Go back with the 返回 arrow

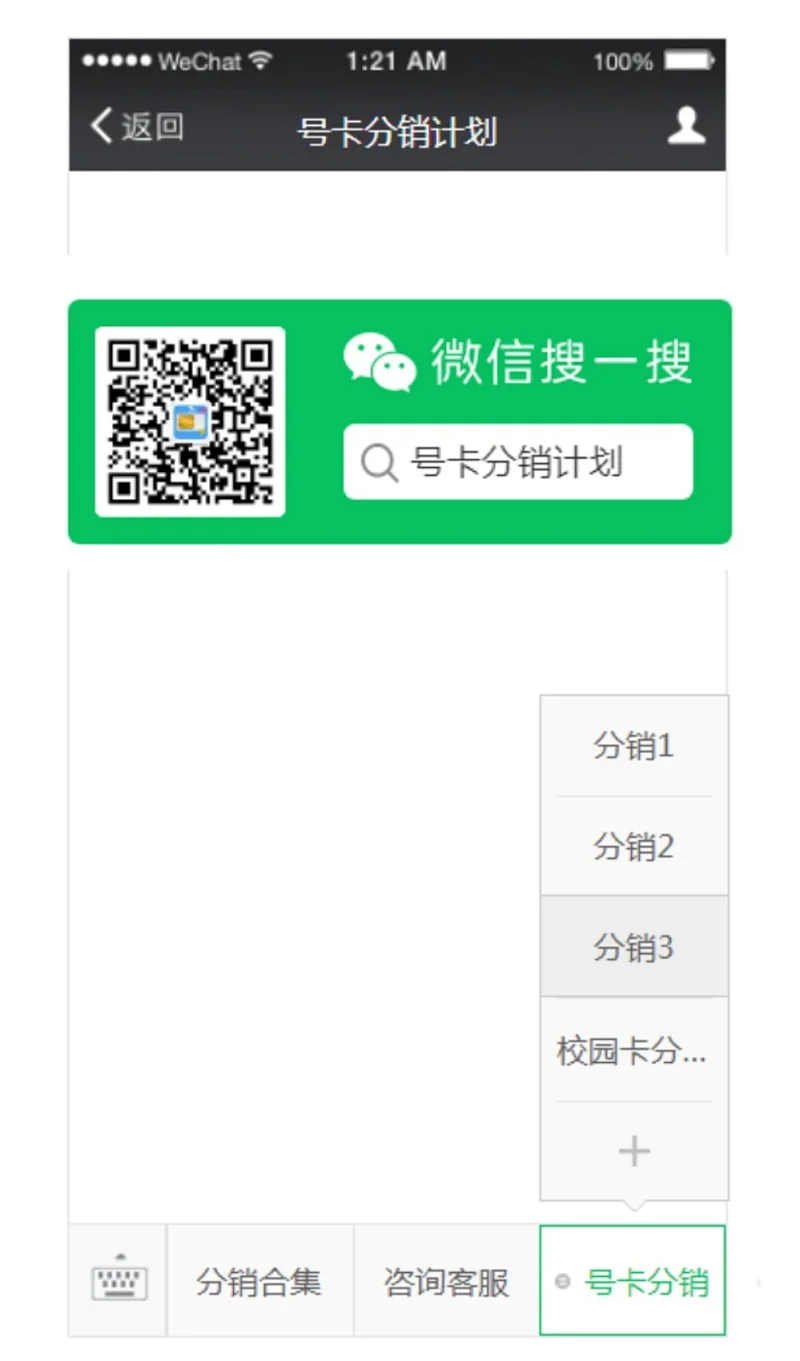point(136,127)
